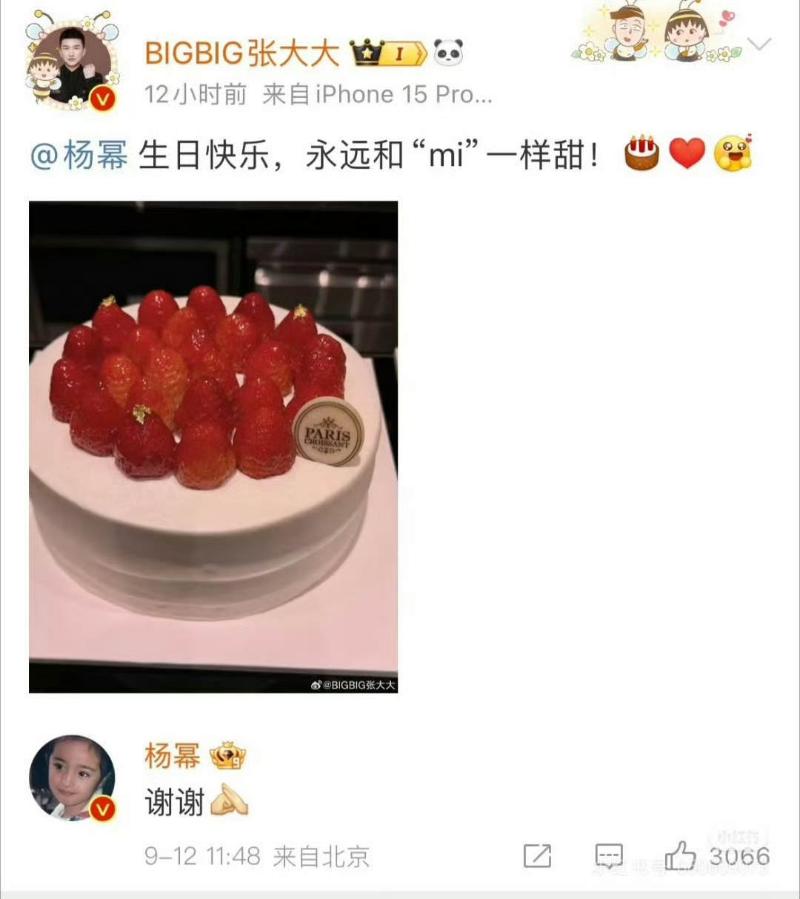Expand the post options chevron
This screenshot has height=899, width=800.
click(x=760, y=44)
